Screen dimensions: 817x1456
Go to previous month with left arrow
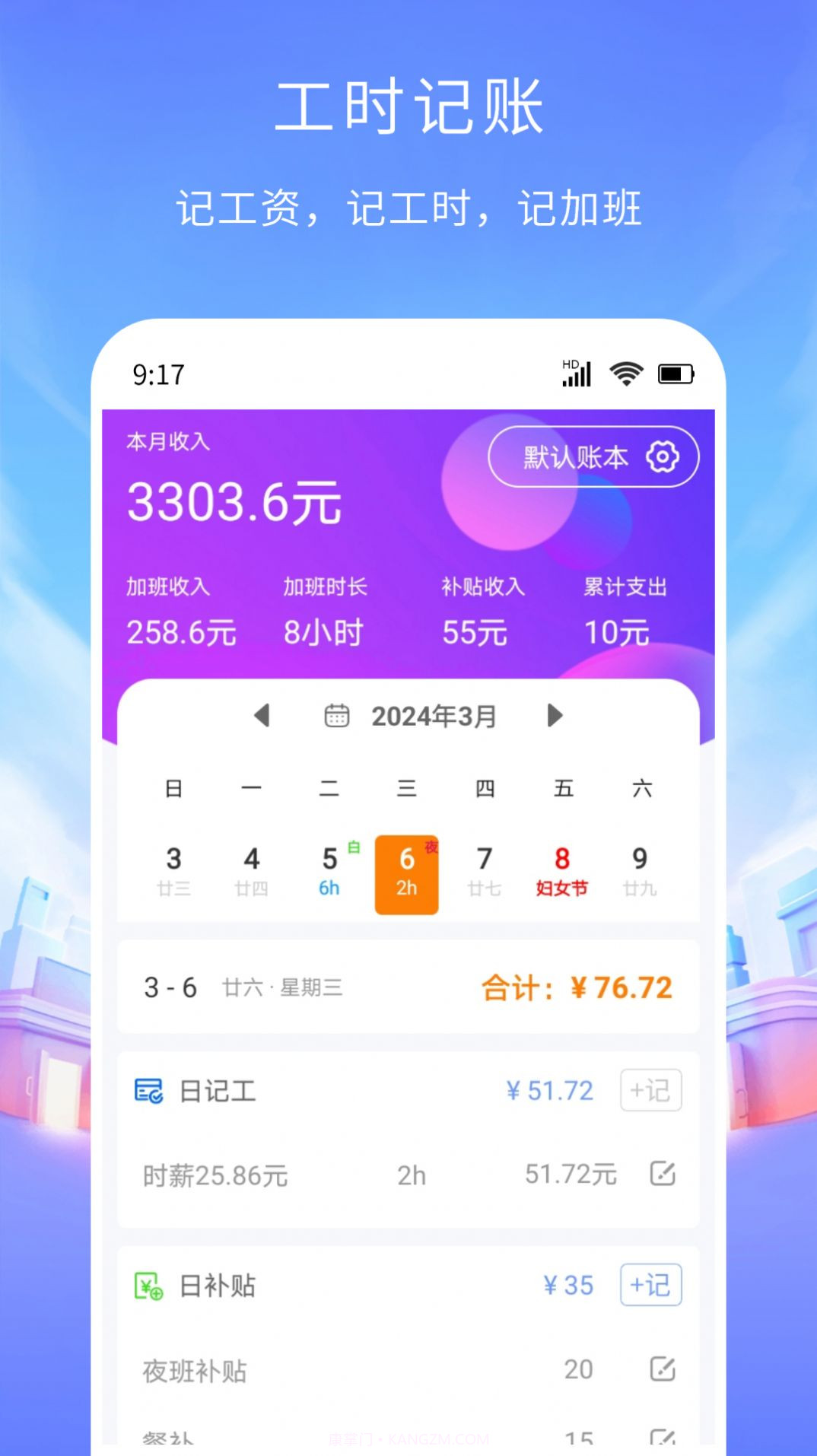pyautogui.click(x=262, y=715)
